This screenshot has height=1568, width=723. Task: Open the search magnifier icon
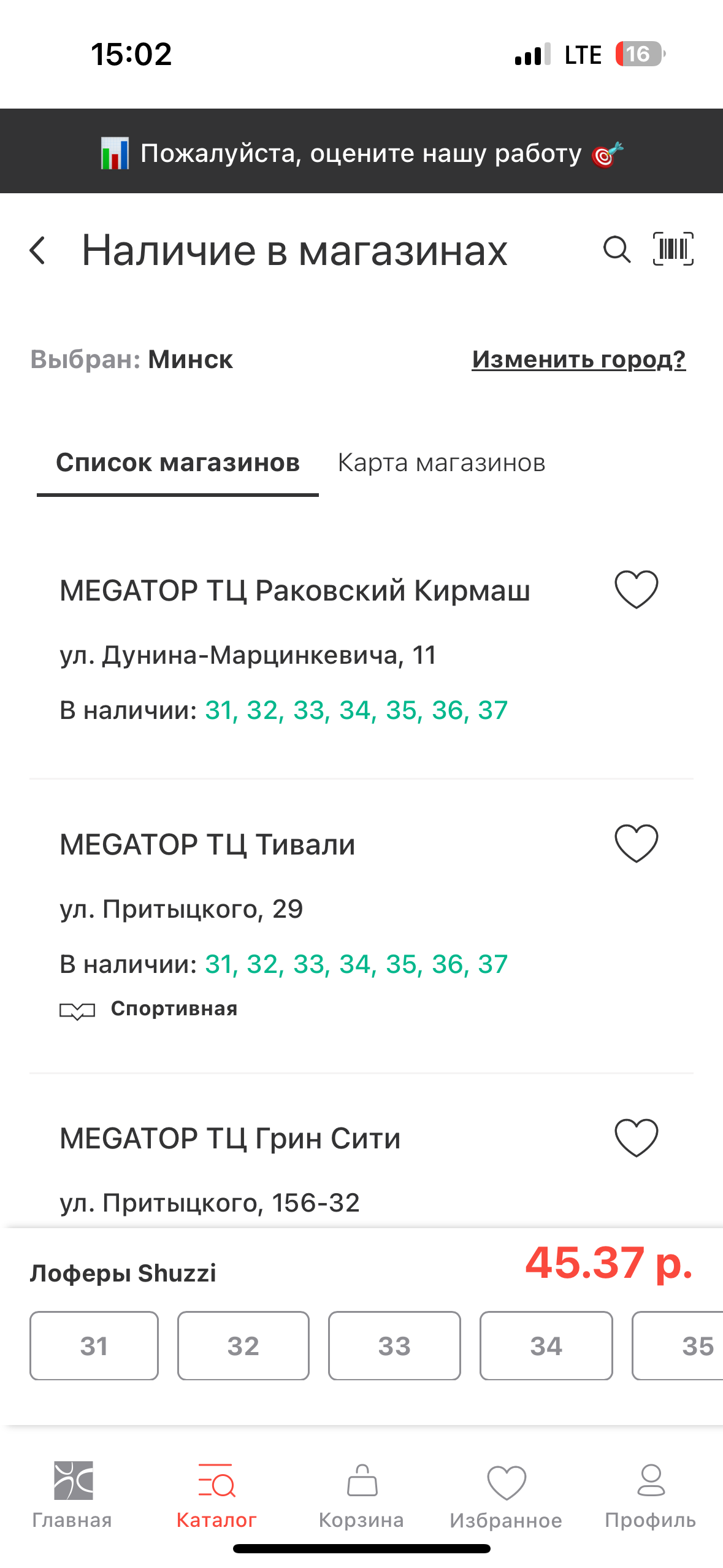(617, 250)
